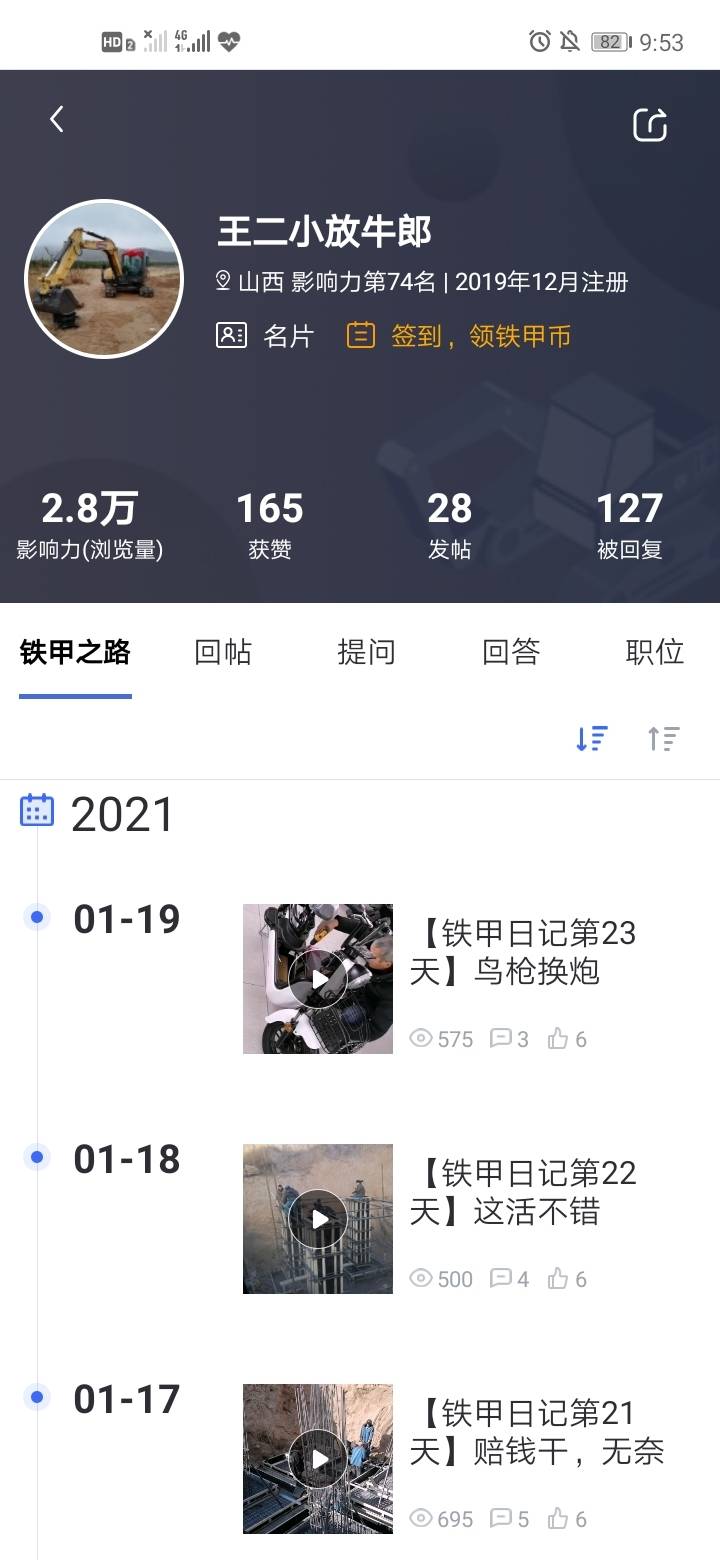Screen dimensions: 720x1560
Task: Switch to the 提问 tab
Action: [x=366, y=652]
